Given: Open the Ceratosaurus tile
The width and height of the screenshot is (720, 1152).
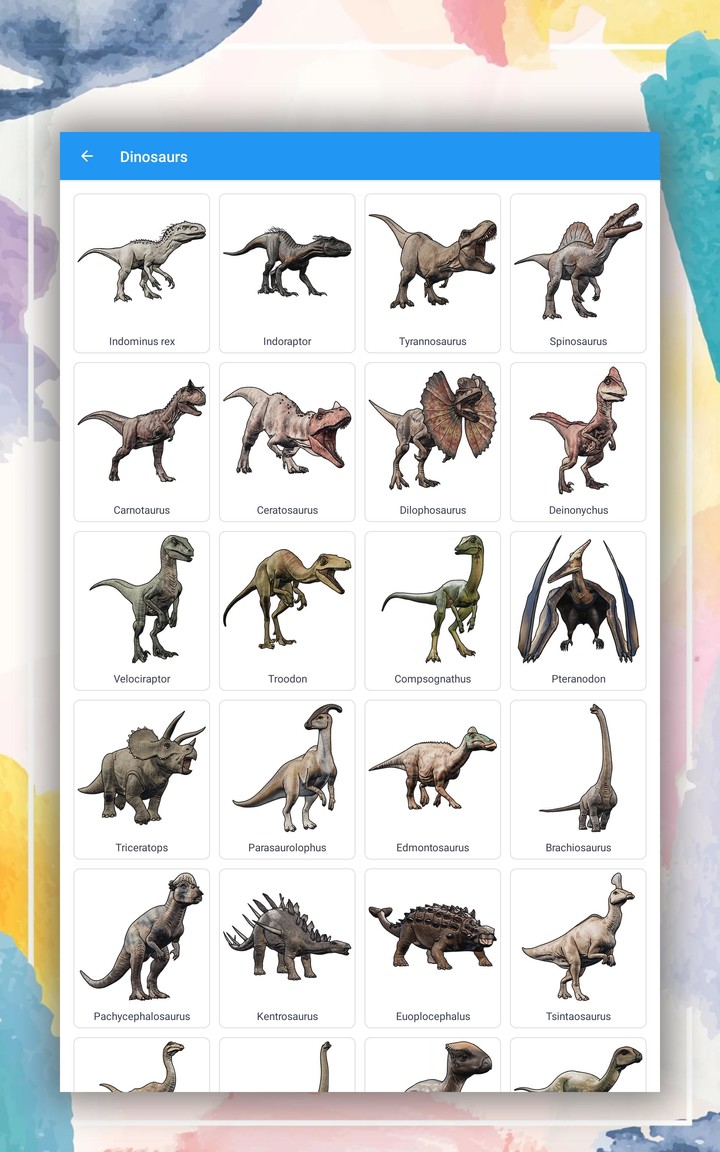Looking at the screenshot, I should (x=287, y=441).
